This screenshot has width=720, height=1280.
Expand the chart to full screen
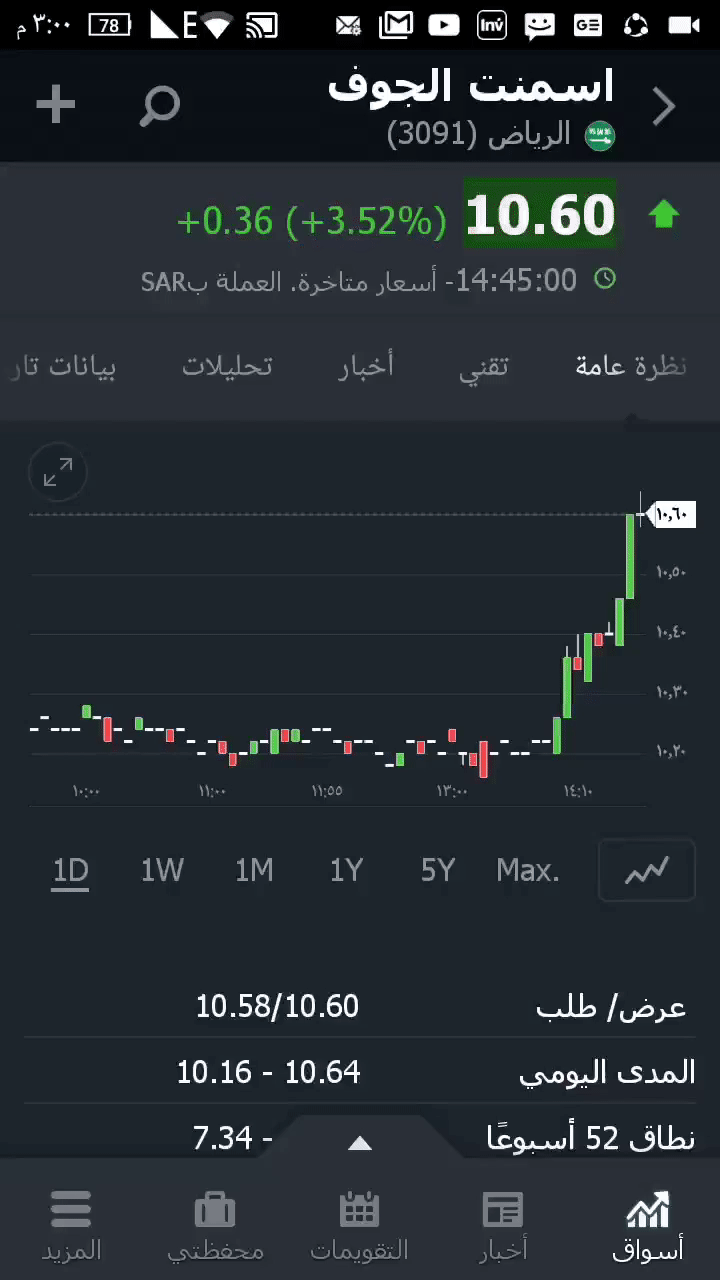tap(58, 472)
